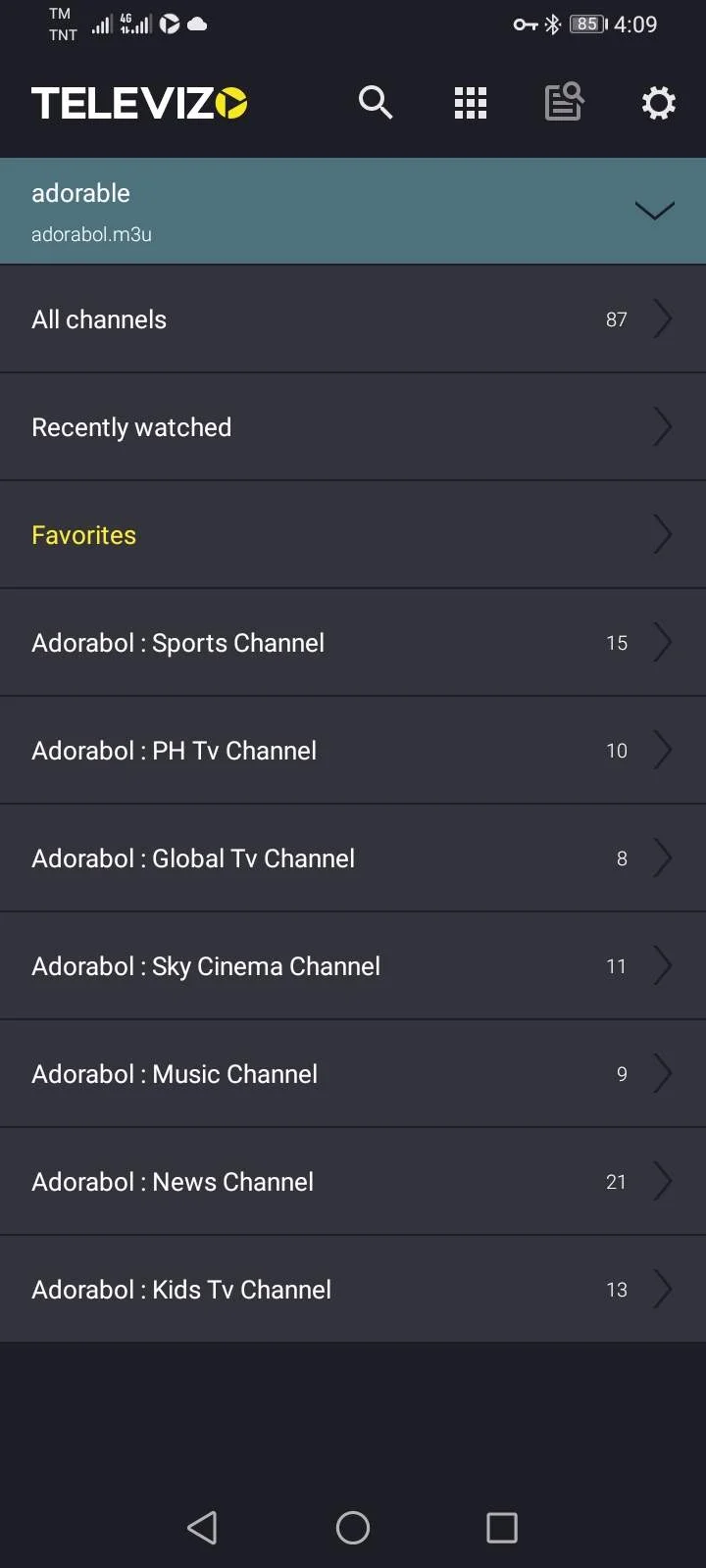The image size is (706, 1568).
Task: Open the program guide icon
Action: click(565, 102)
